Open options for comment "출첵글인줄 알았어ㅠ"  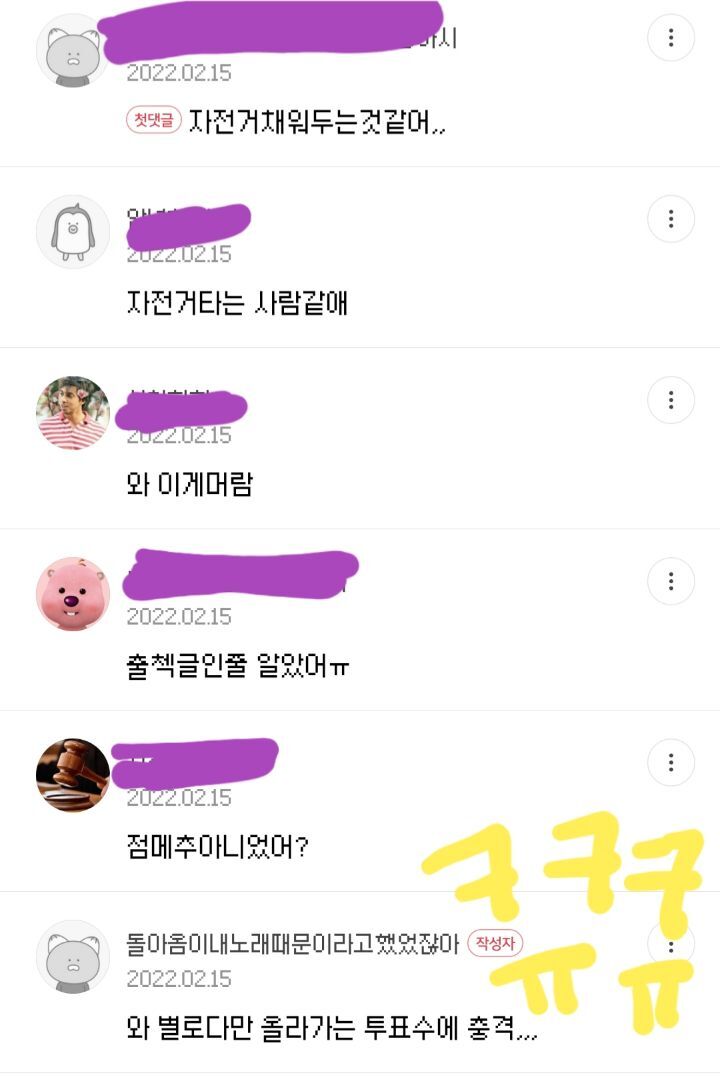(x=670, y=581)
